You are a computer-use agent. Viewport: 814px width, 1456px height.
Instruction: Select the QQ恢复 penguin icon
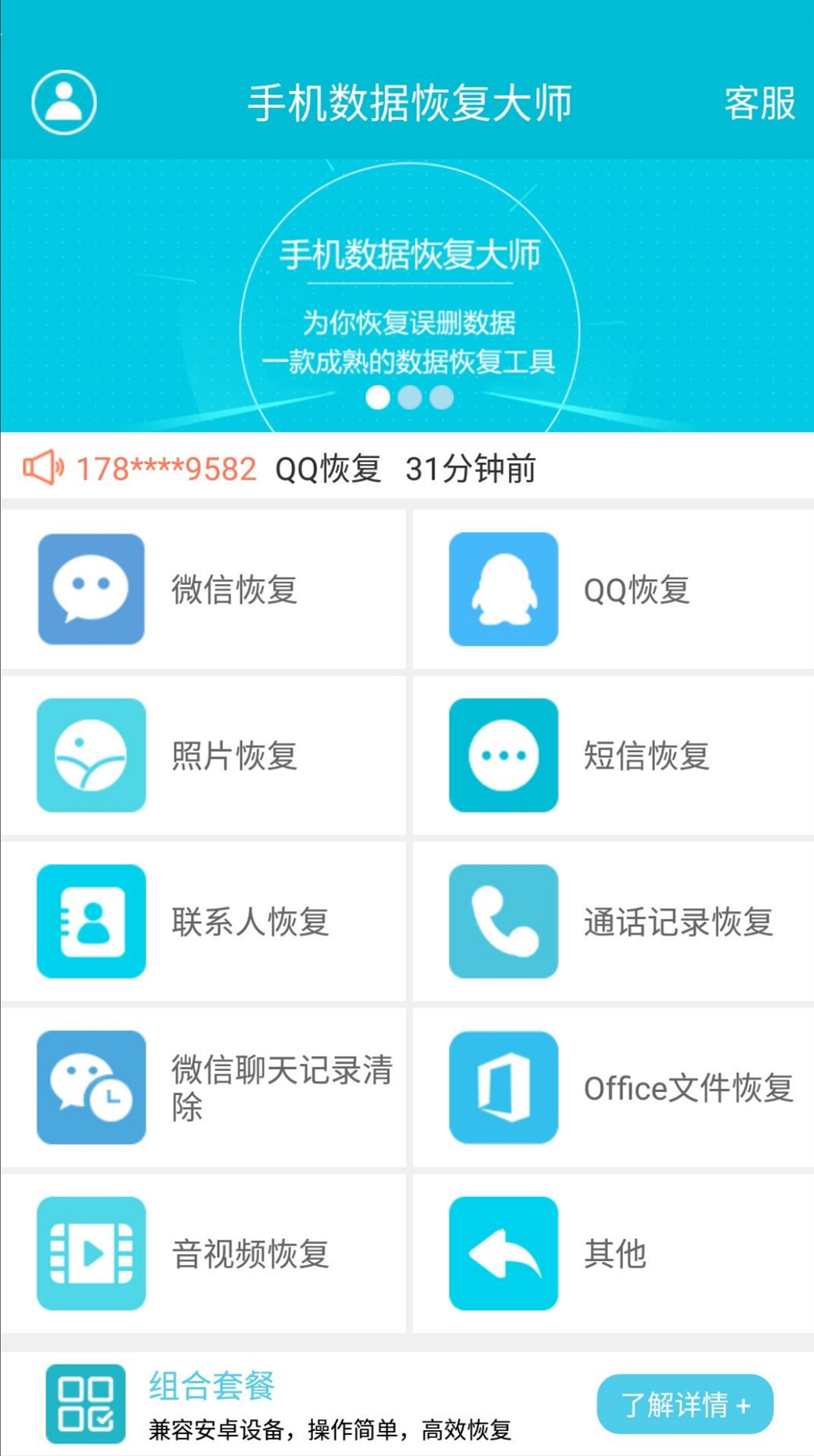coord(503,589)
